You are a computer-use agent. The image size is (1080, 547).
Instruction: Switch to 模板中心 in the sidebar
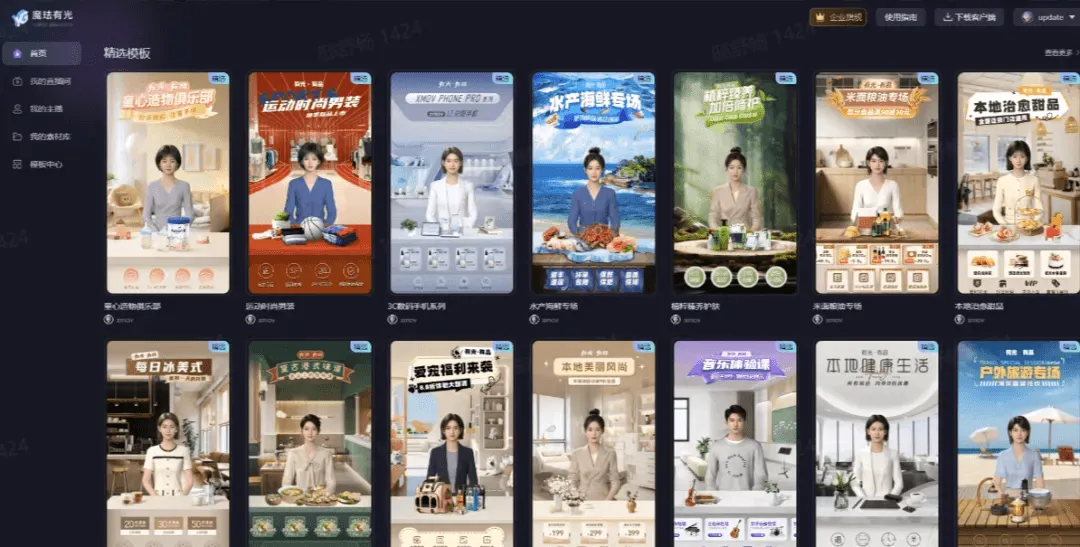click(46, 164)
